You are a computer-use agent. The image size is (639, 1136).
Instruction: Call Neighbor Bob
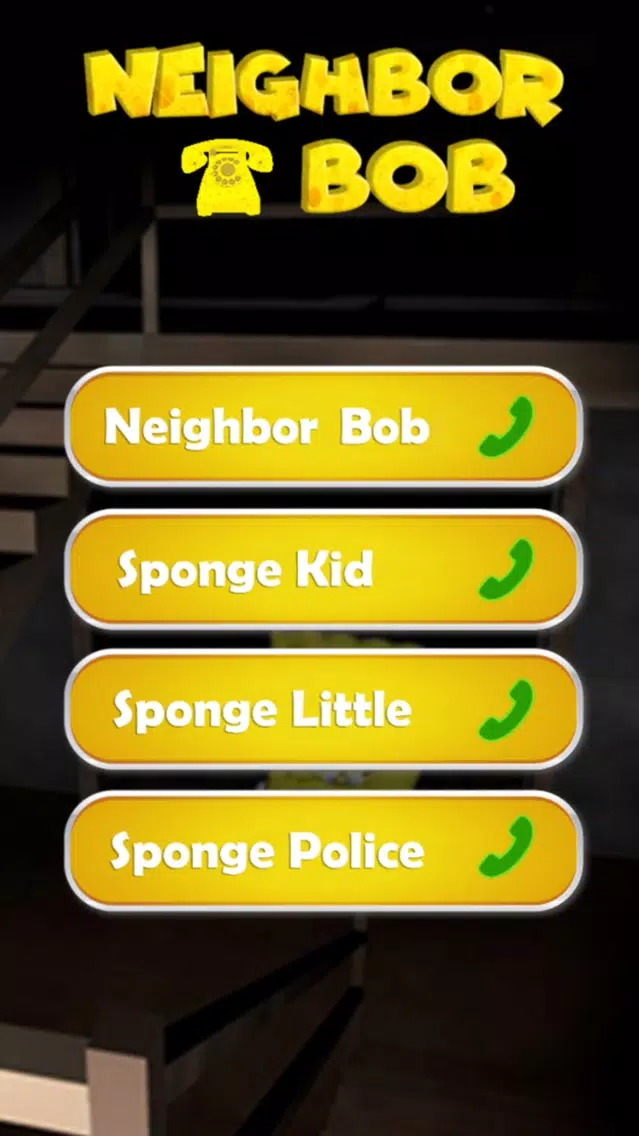pyautogui.click(x=323, y=428)
